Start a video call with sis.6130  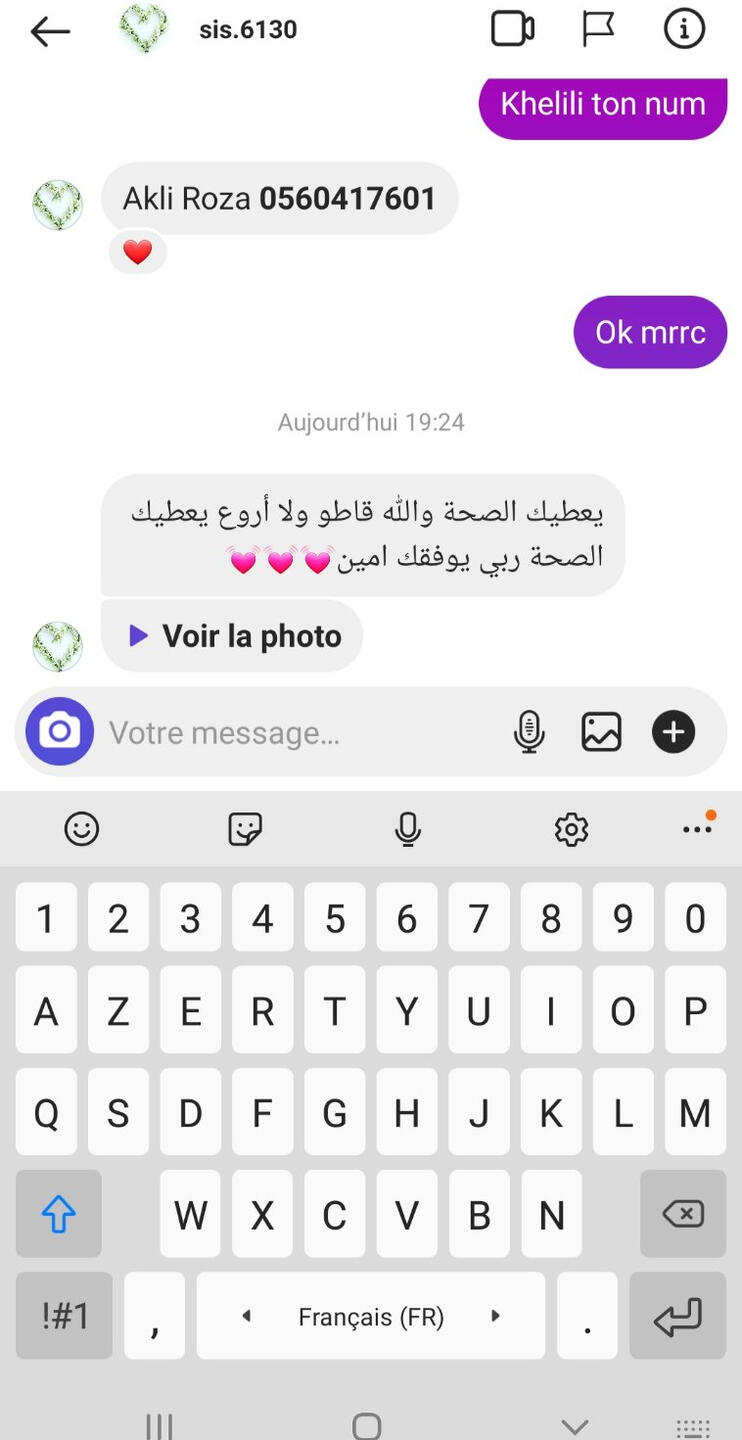pyautogui.click(x=513, y=29)
